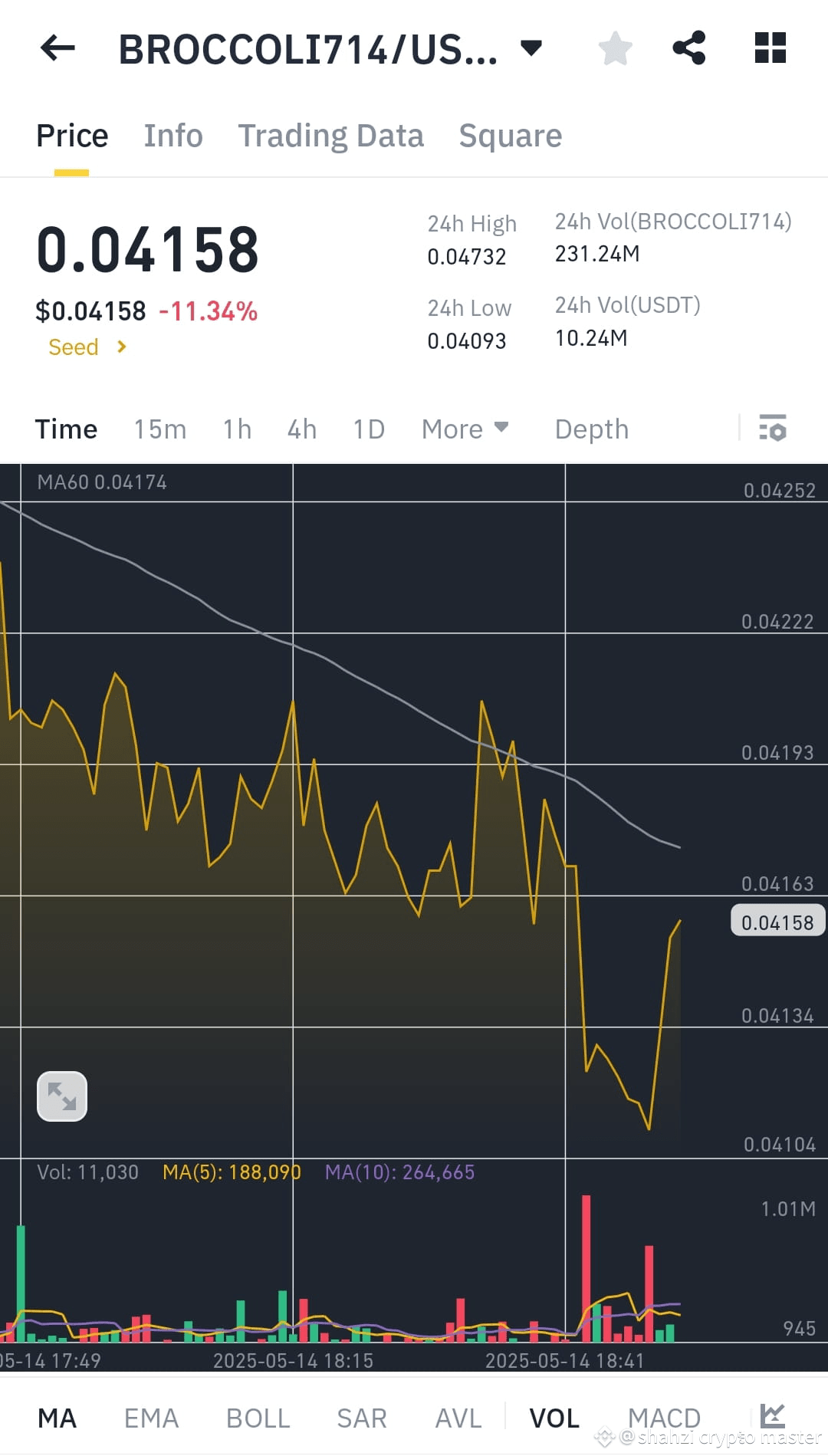Viewport: 828px width, 1456px height.
Task: Open the Trading Data tab
Action: coord(331,135)
